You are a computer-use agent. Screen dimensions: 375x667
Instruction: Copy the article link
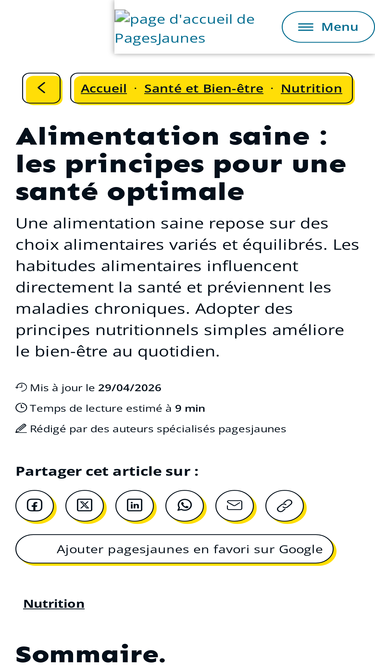[284, 505]
